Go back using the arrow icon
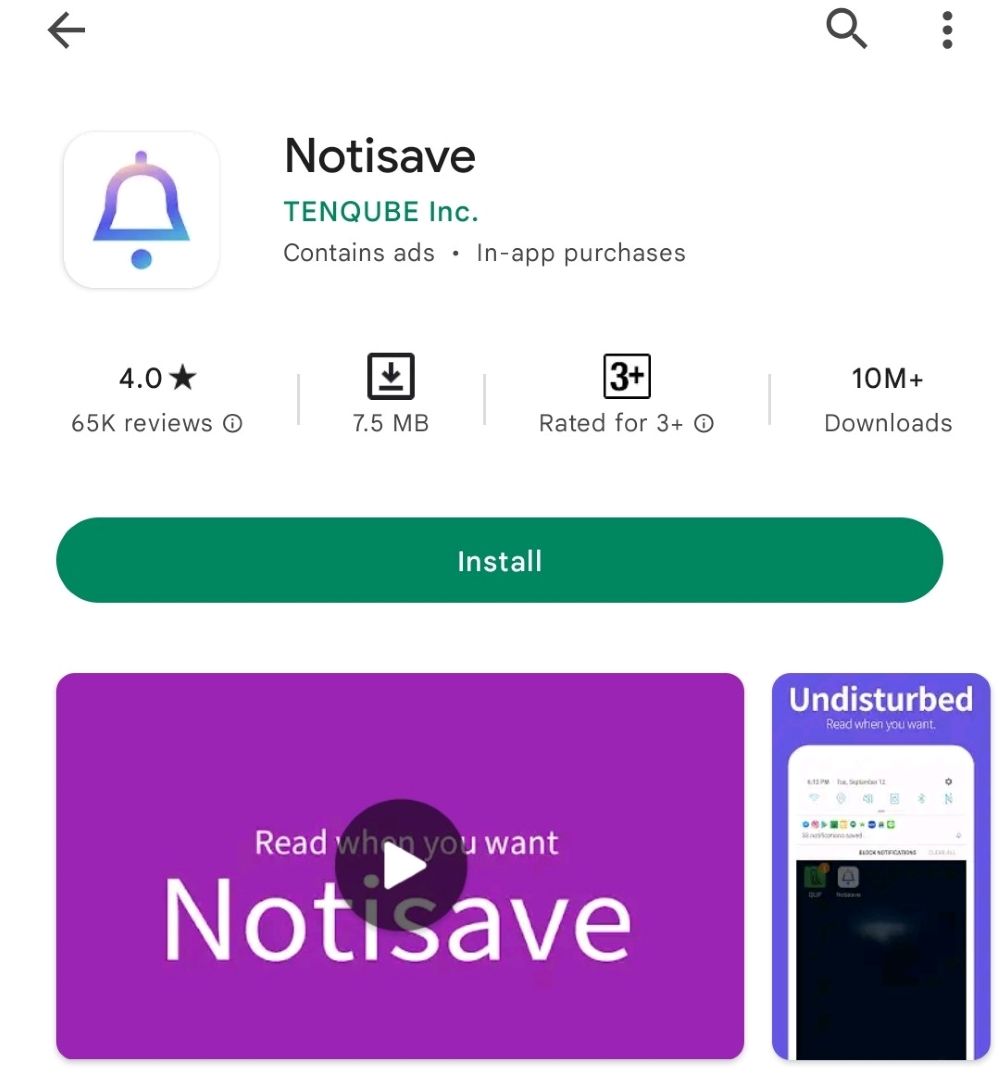 [67, 32]
